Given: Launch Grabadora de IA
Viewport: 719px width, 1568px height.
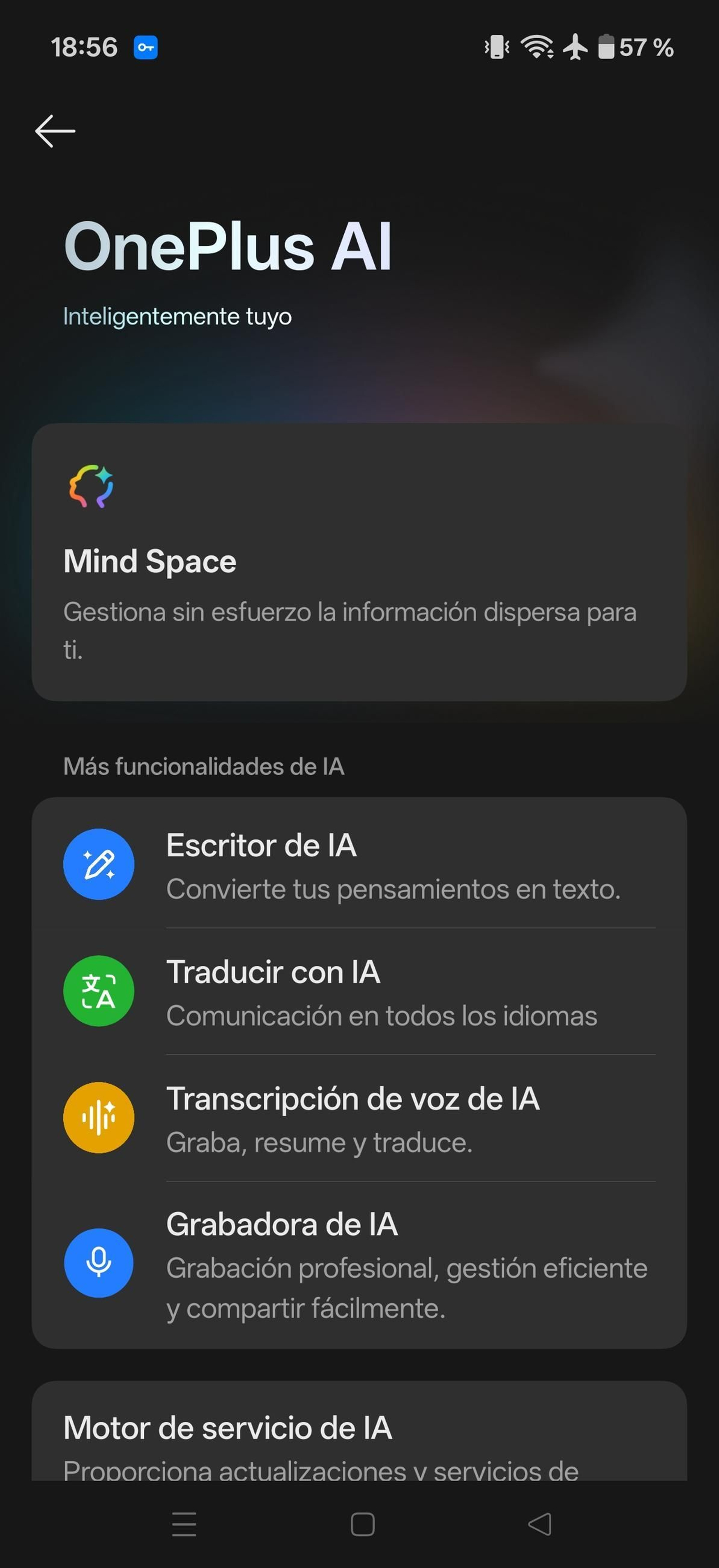Looking at the screenshot, I should pyautogui.click(x=359, y=1263).
